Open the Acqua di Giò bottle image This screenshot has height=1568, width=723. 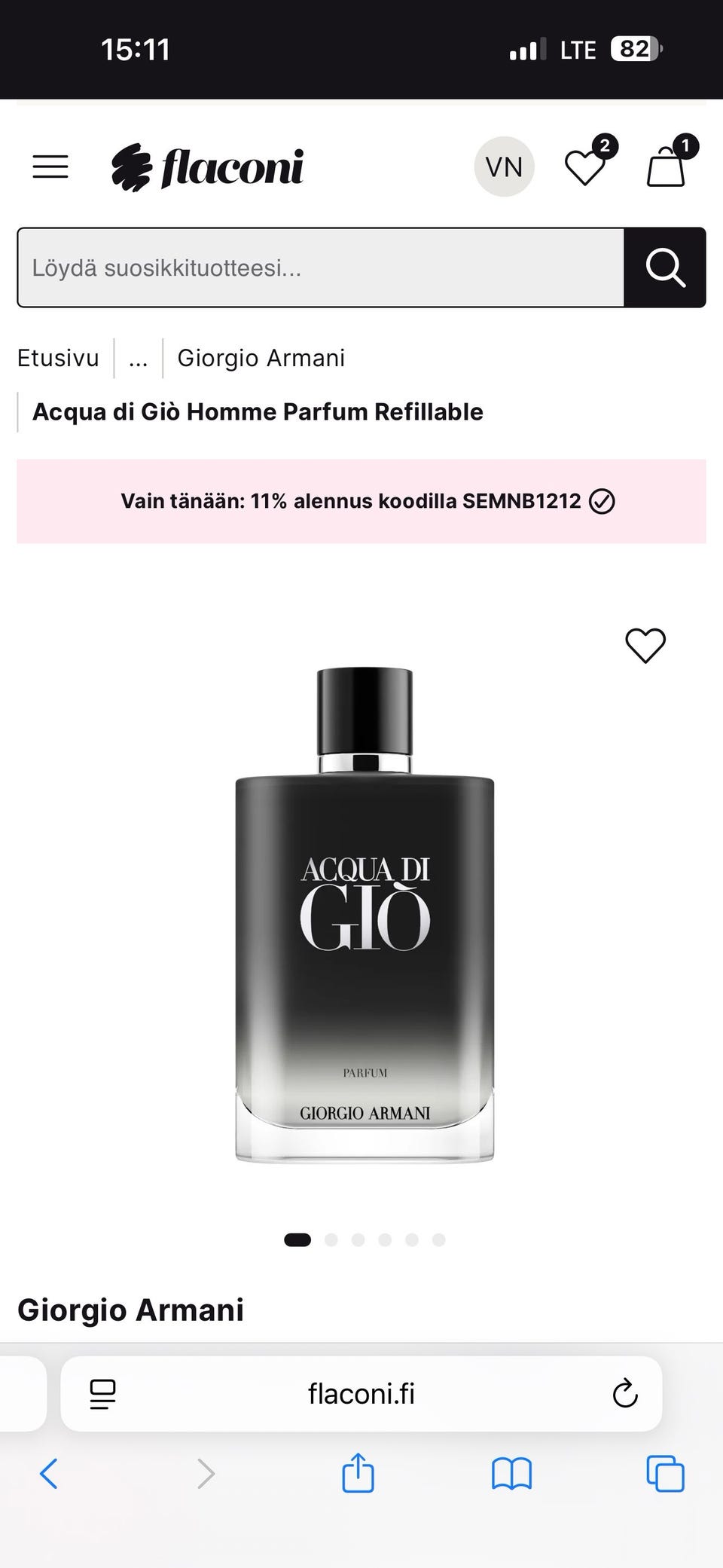pos(365,915)
